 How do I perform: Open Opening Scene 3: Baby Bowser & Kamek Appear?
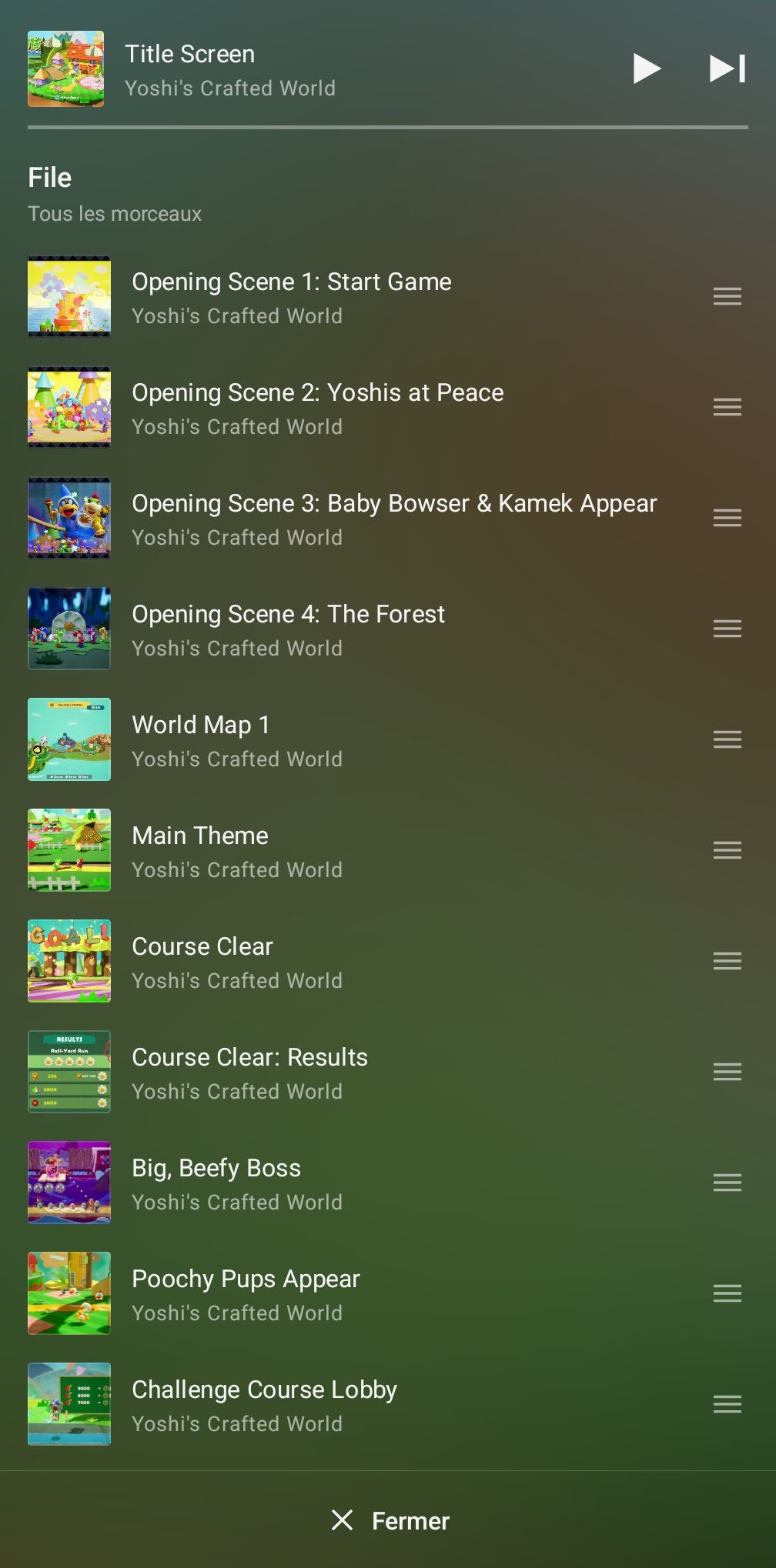click(393, 519)
